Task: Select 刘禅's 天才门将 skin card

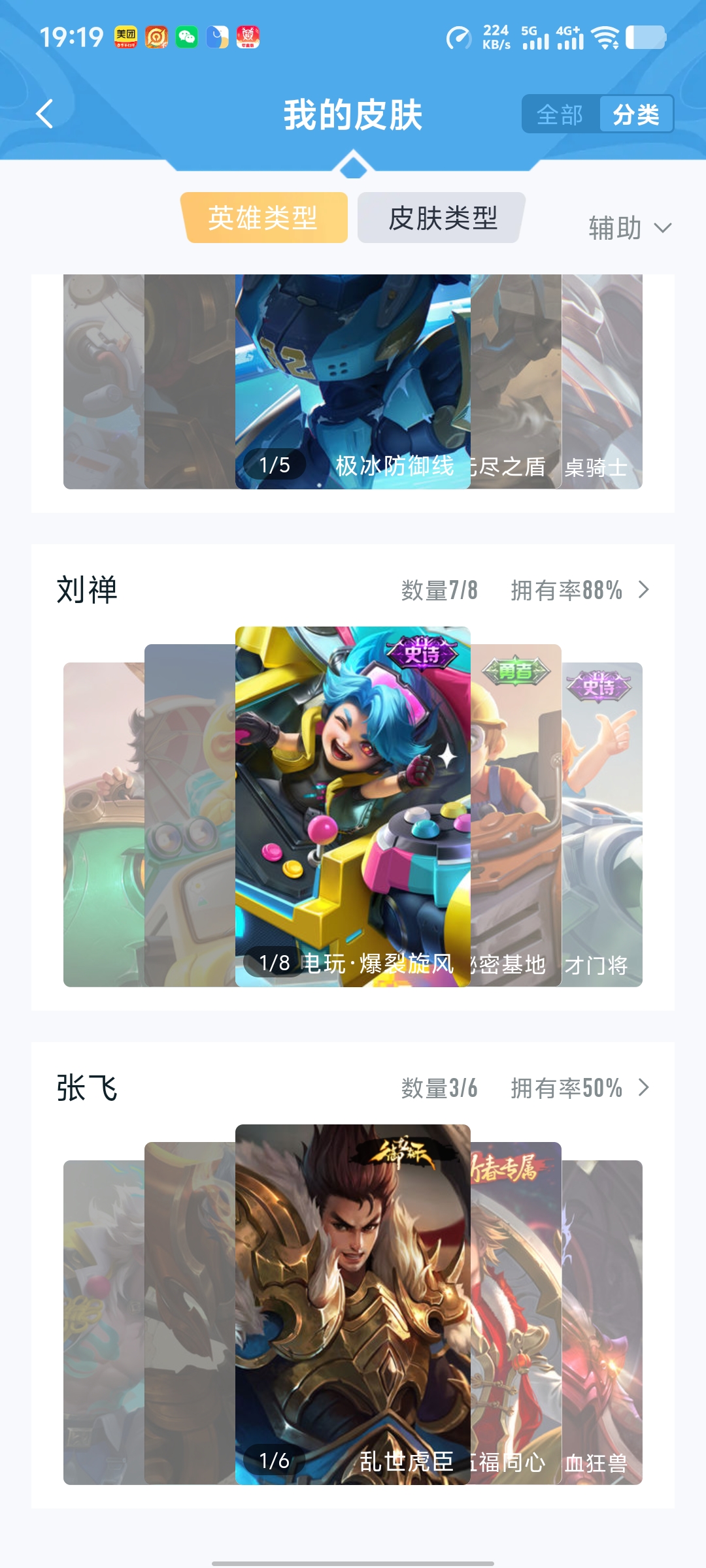Action: [603, 823]
